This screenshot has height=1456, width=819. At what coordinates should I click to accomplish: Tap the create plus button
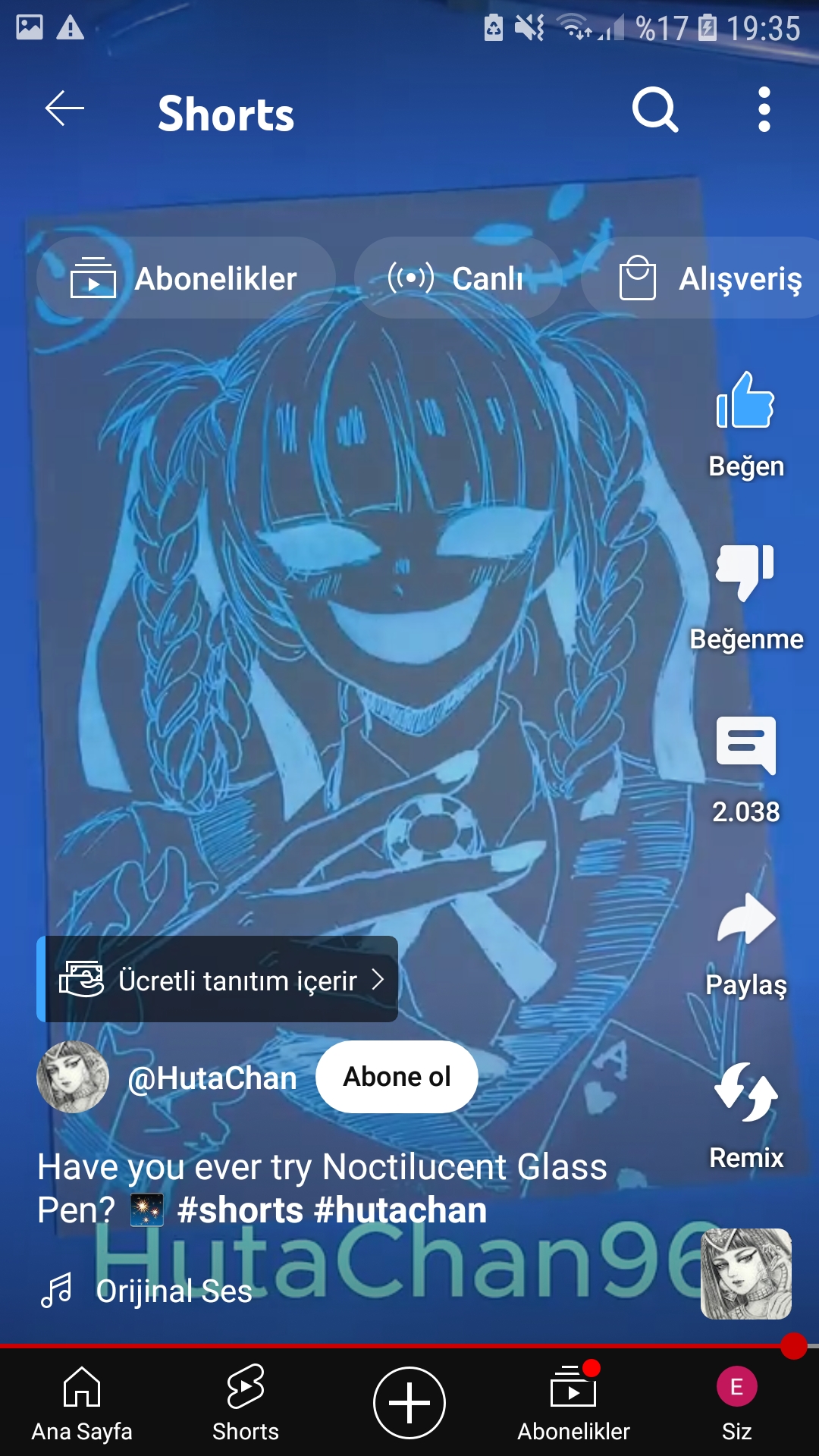pyautogui.click(x=409, y=1403)
